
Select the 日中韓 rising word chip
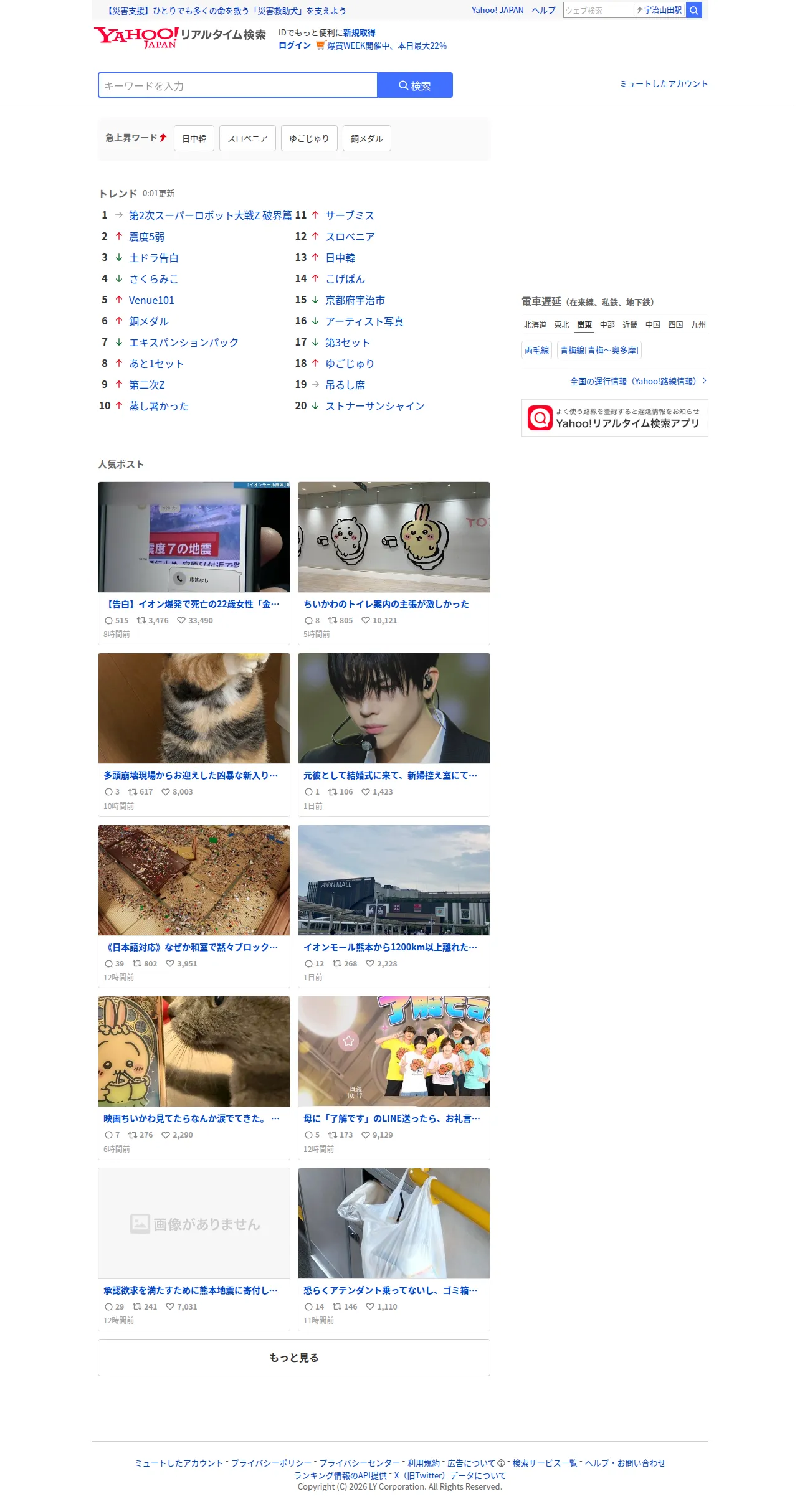[x=194, y=138]
